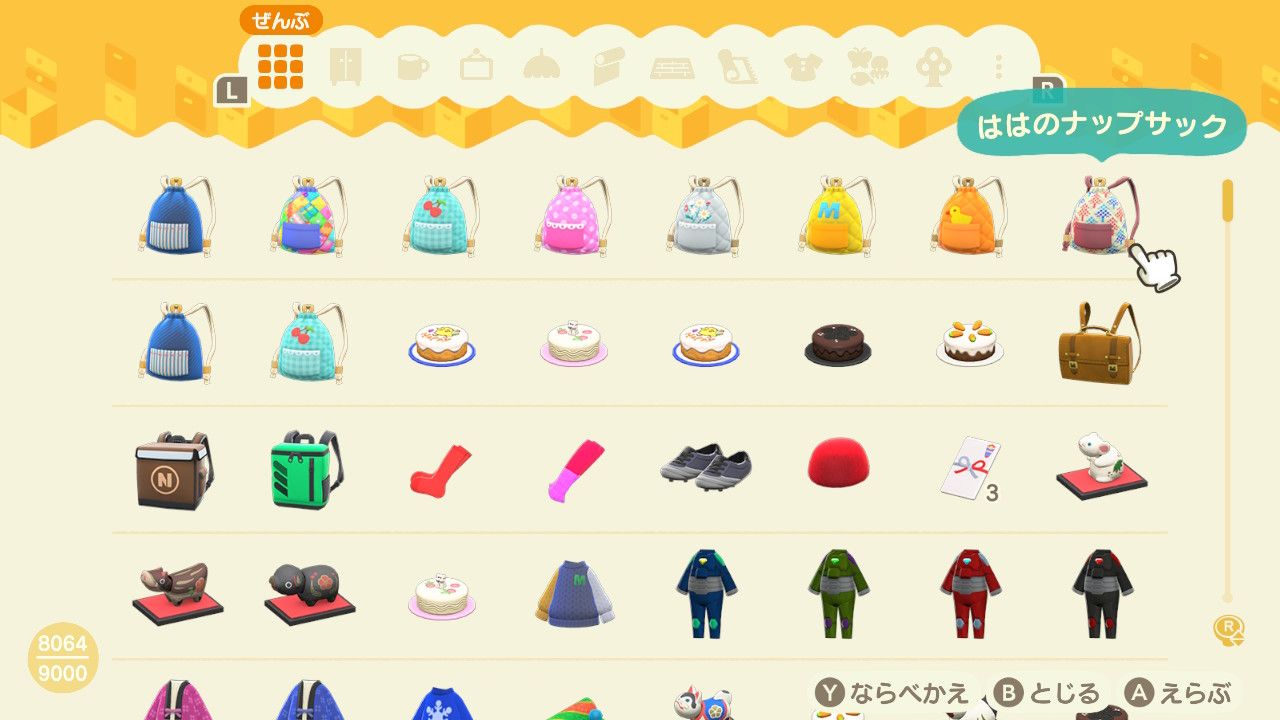Viewport: 1280px width, 720px height.
Task: Select the dark chocolate cake item
Action: (837, 343)
